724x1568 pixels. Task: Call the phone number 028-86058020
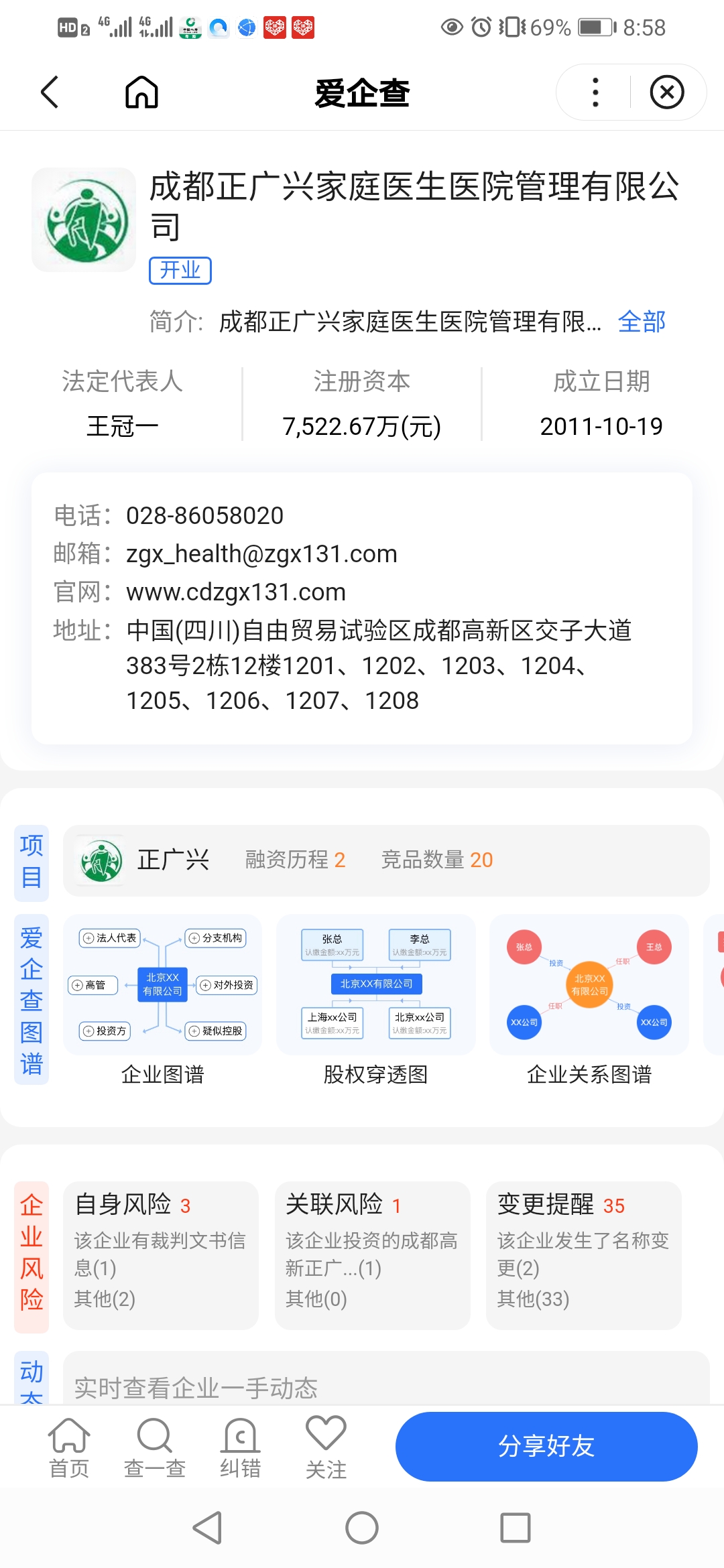point(204,515)
